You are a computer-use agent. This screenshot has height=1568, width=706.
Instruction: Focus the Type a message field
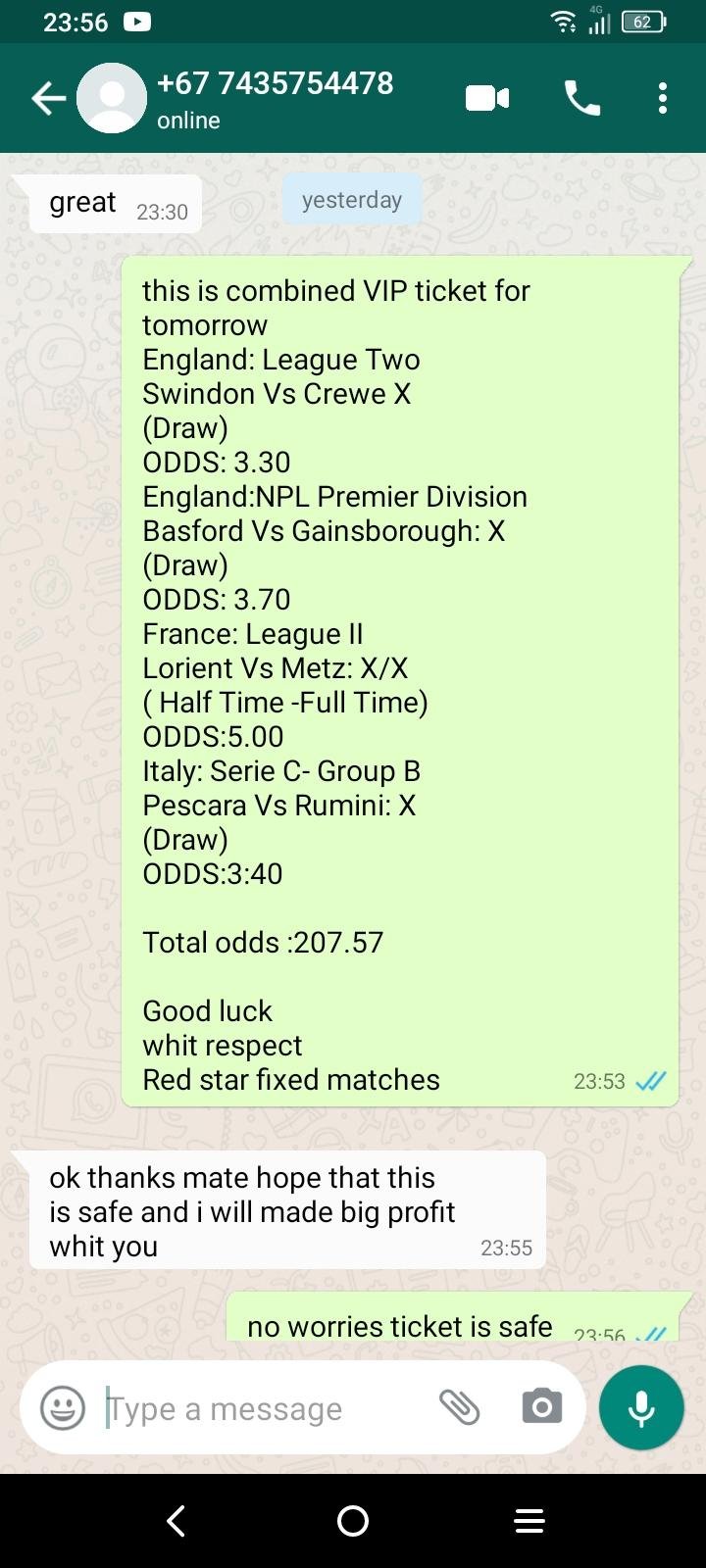(x=265, y=1408)
